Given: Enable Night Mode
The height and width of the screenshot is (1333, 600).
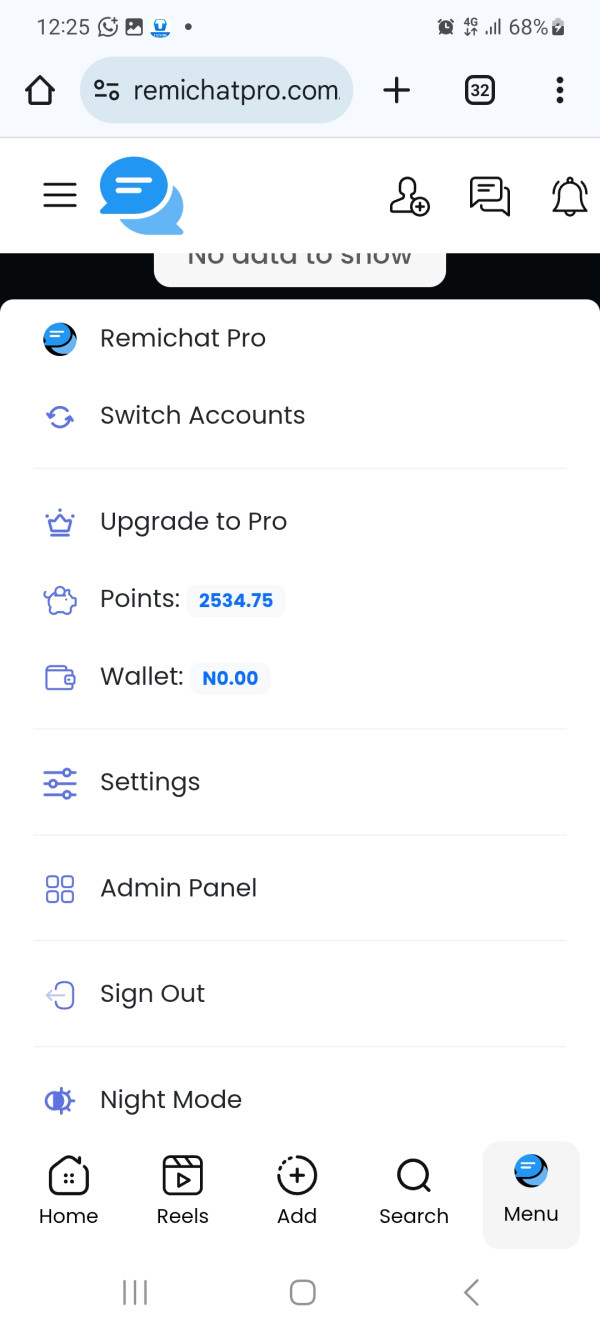Looking at the screenshot, I should (x=300, y=1100).
